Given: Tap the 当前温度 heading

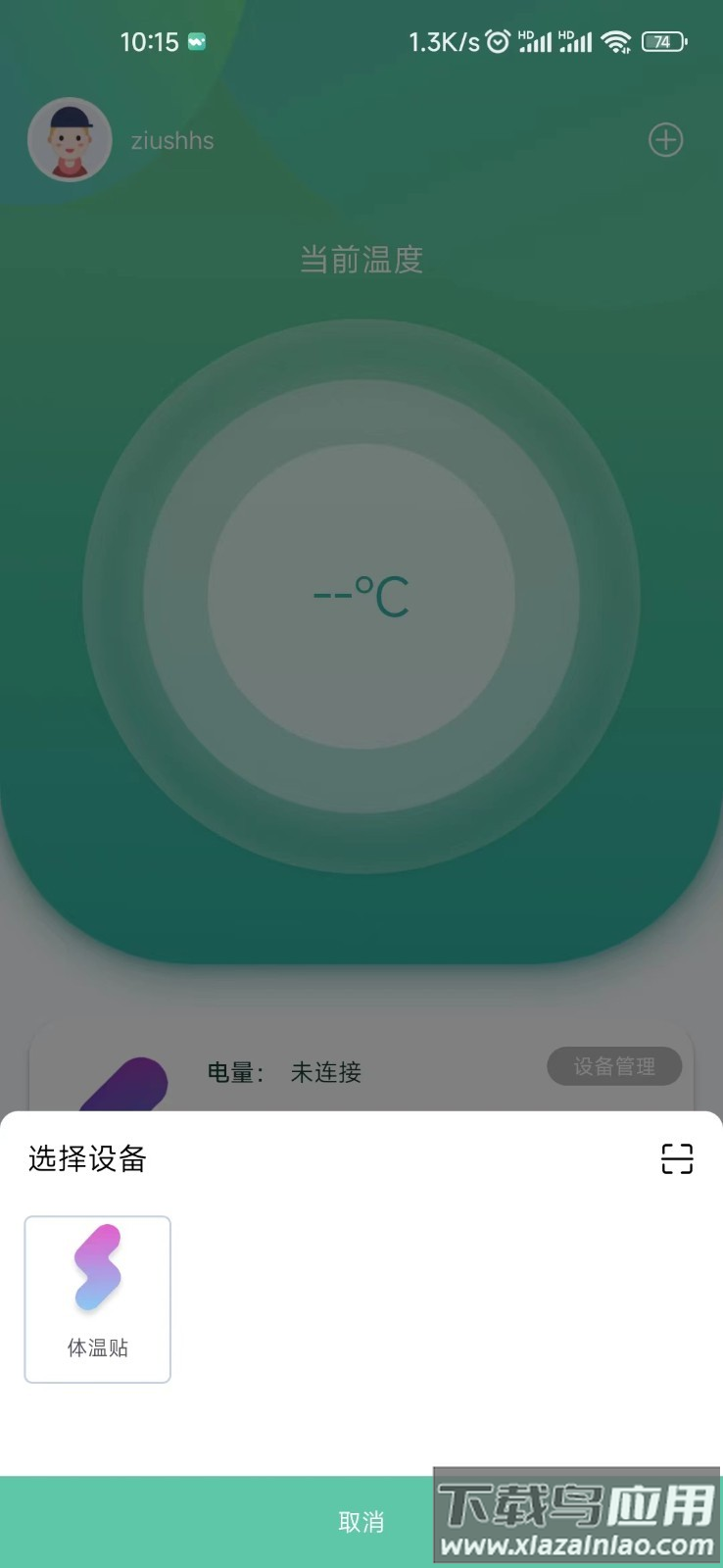Looking at the screenshot, I should click(361, 261).
